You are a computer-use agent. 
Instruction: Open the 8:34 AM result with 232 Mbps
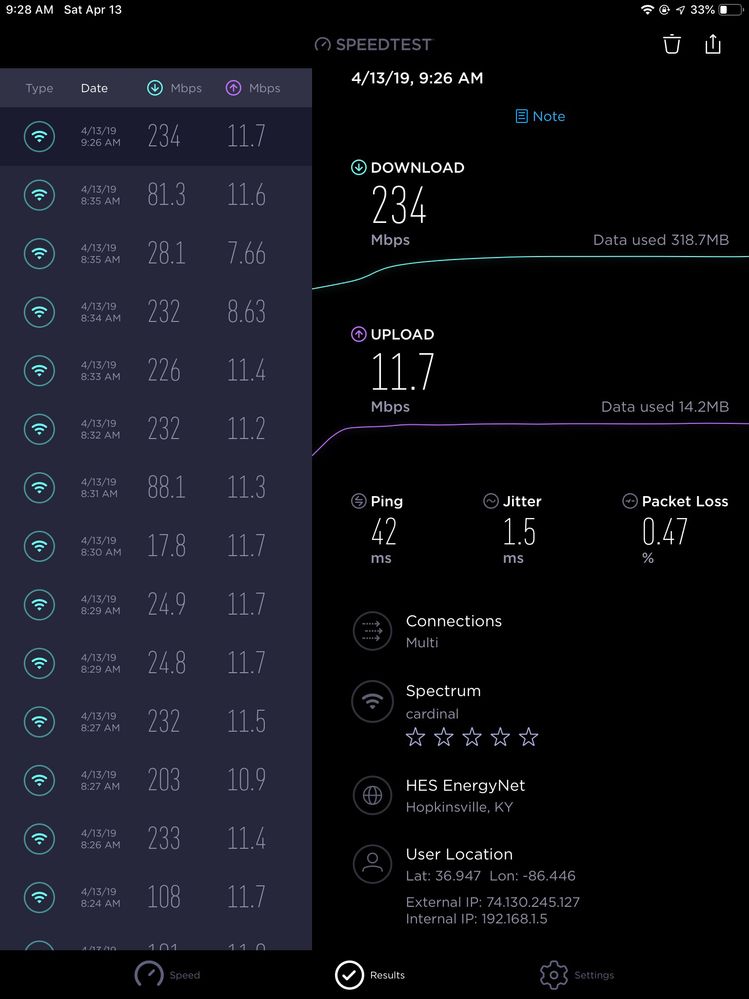156,312
